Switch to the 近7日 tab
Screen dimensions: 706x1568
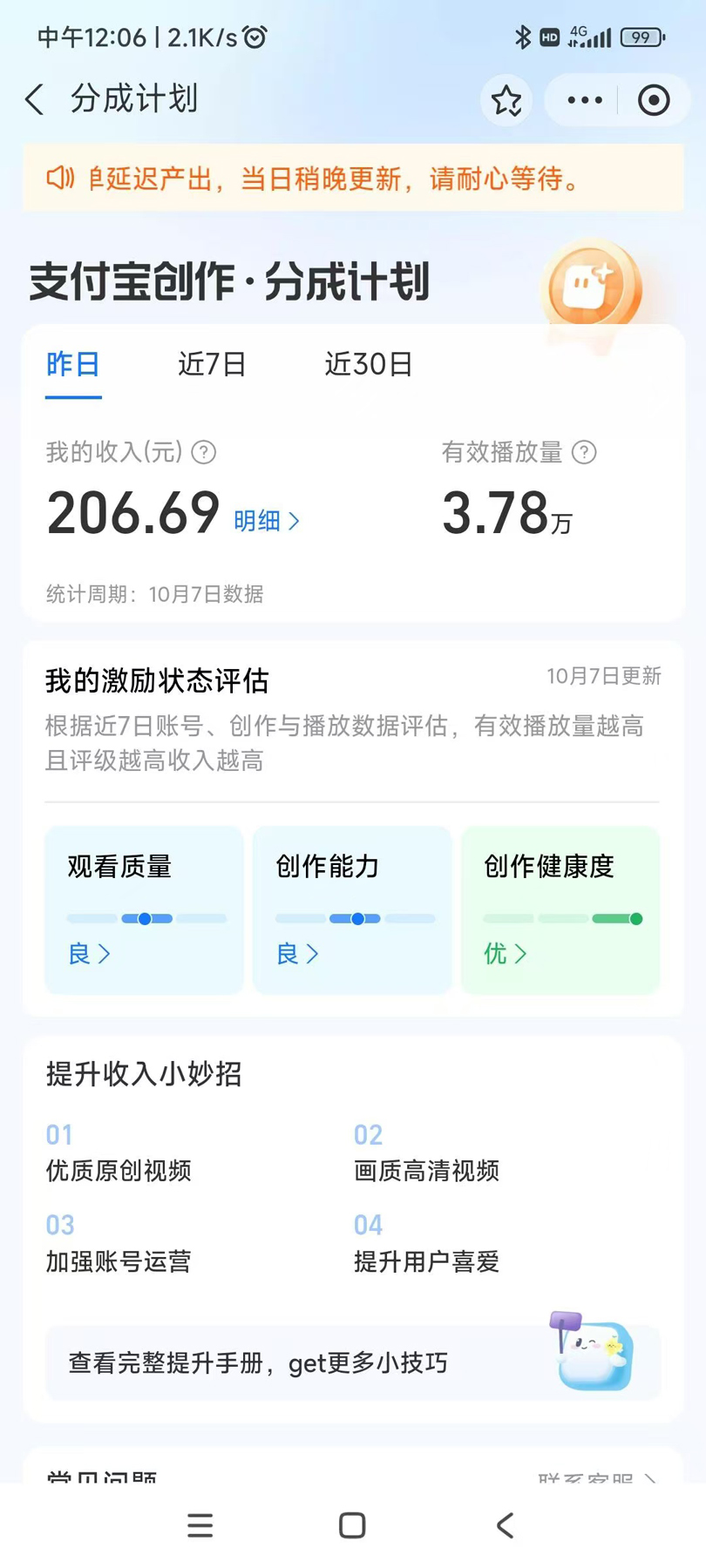(x=212, y=364)
